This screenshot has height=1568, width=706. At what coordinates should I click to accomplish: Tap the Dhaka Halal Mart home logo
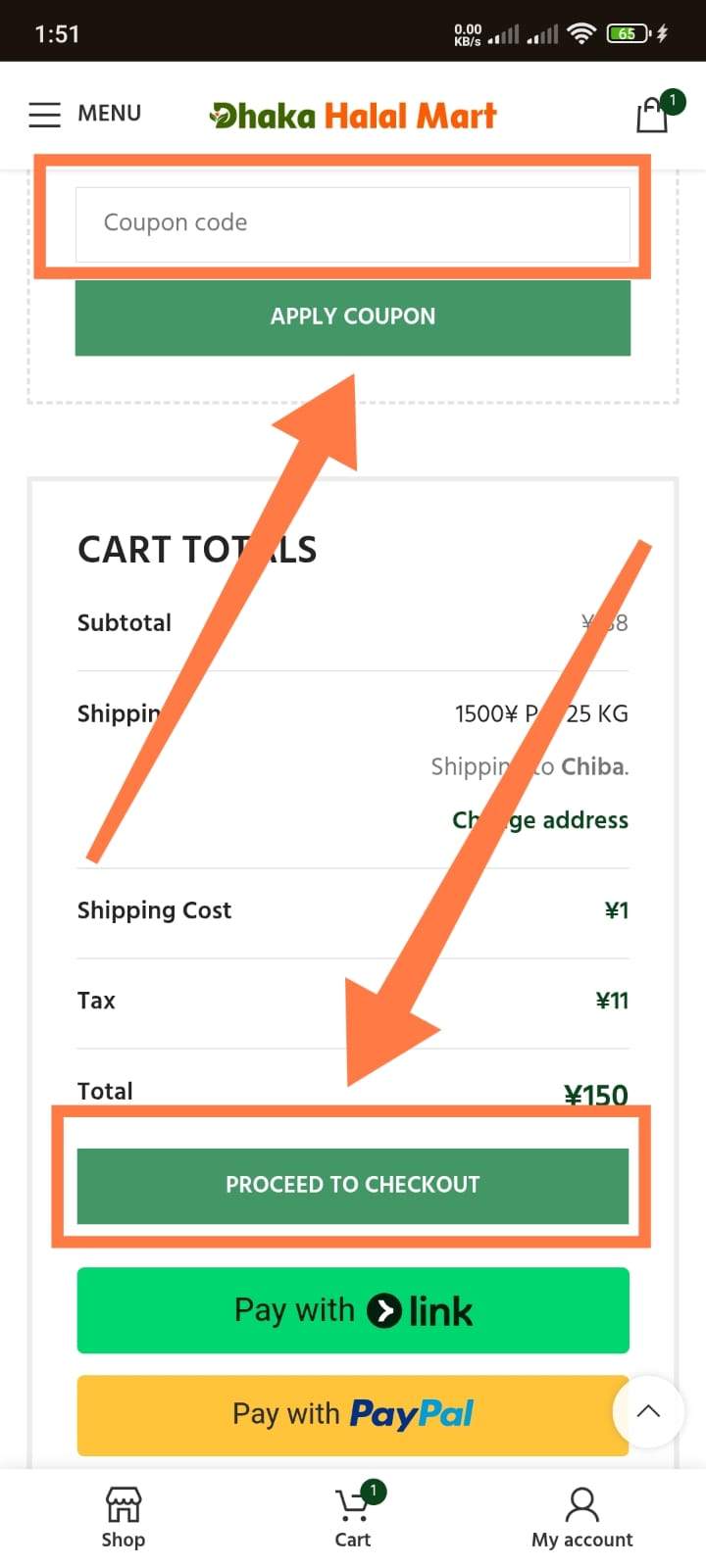(x=353, y=116)
